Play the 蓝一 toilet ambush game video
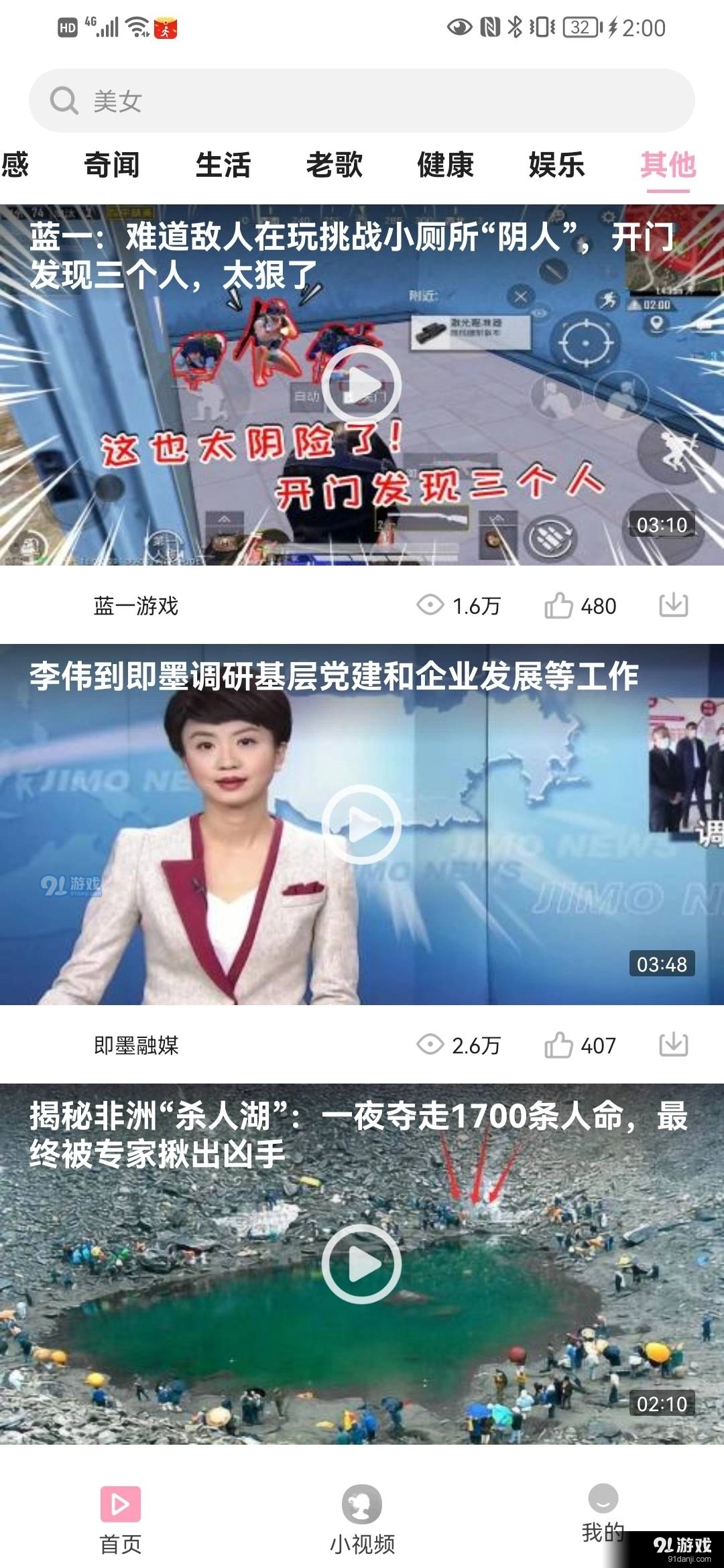 point(361,385)
